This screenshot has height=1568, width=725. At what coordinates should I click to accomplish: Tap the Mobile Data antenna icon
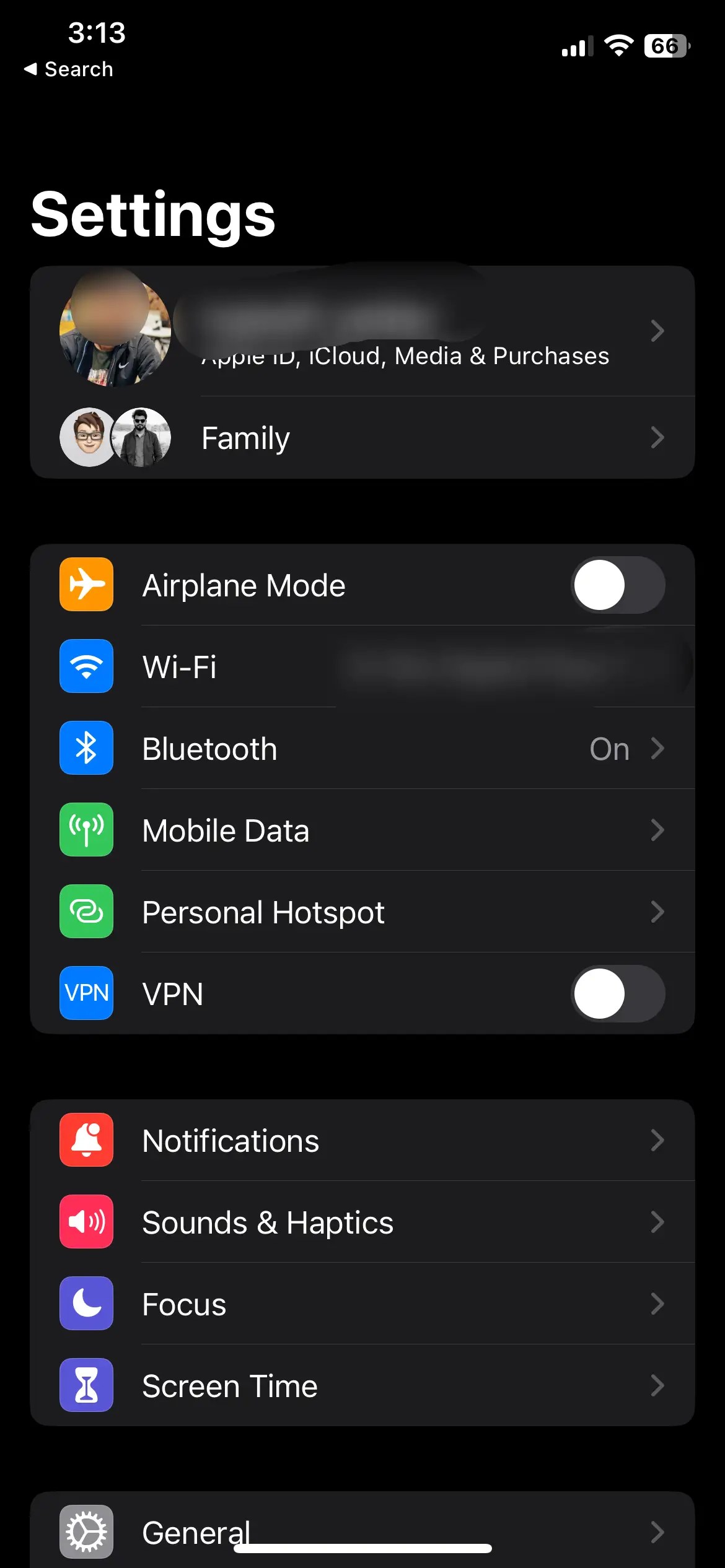[86, 830]
